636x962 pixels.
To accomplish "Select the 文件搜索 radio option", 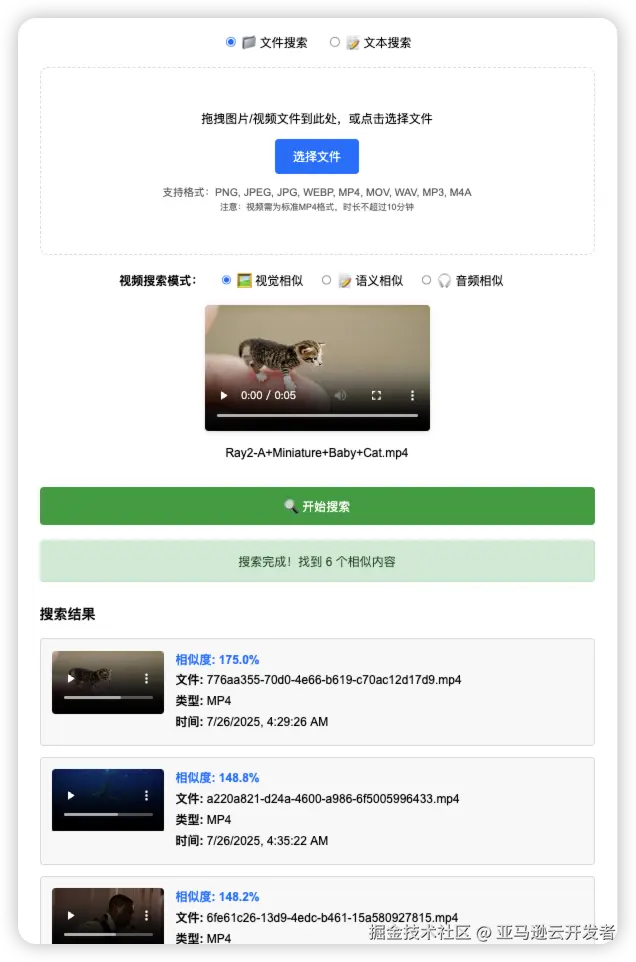I will [x=231, y=42].
